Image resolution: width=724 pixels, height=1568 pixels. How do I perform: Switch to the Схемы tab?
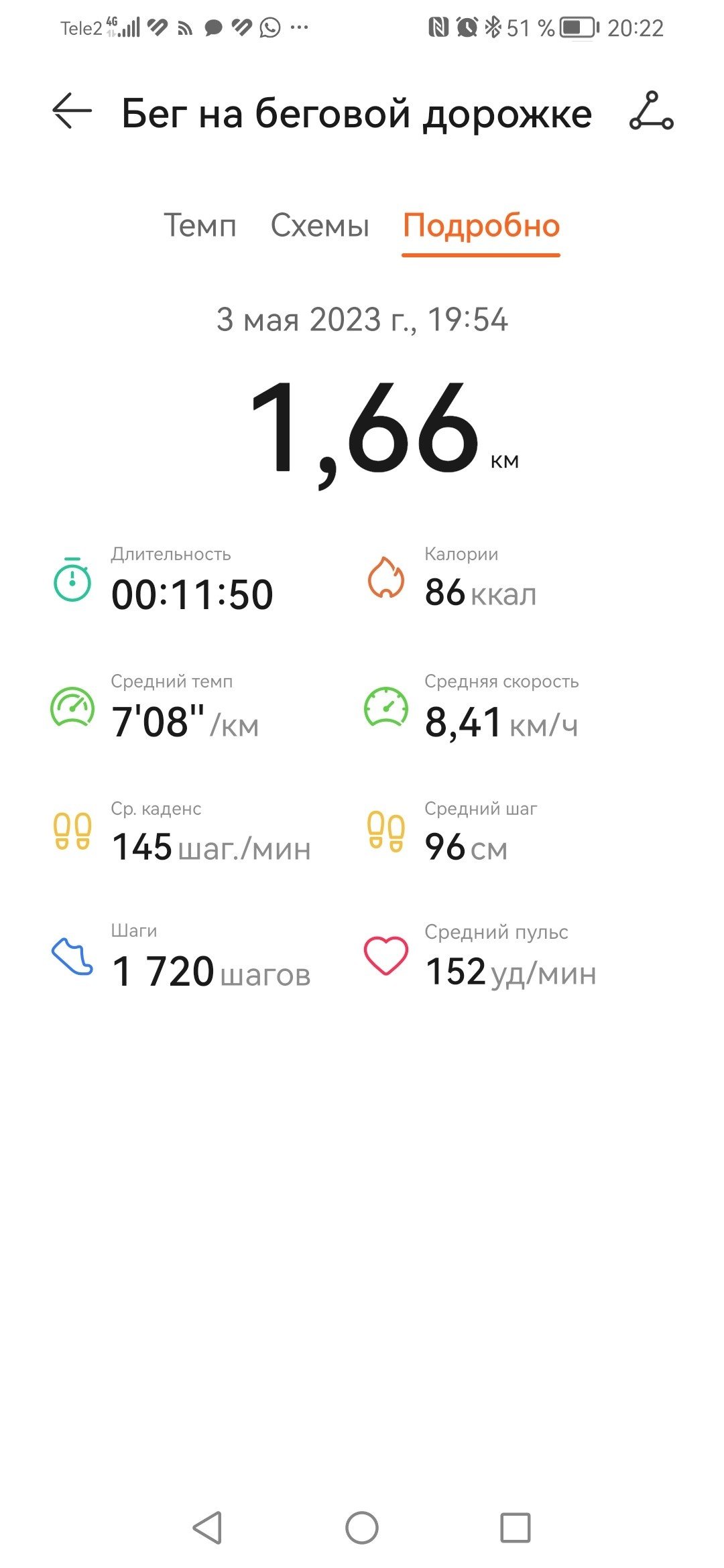pos(320,226)
